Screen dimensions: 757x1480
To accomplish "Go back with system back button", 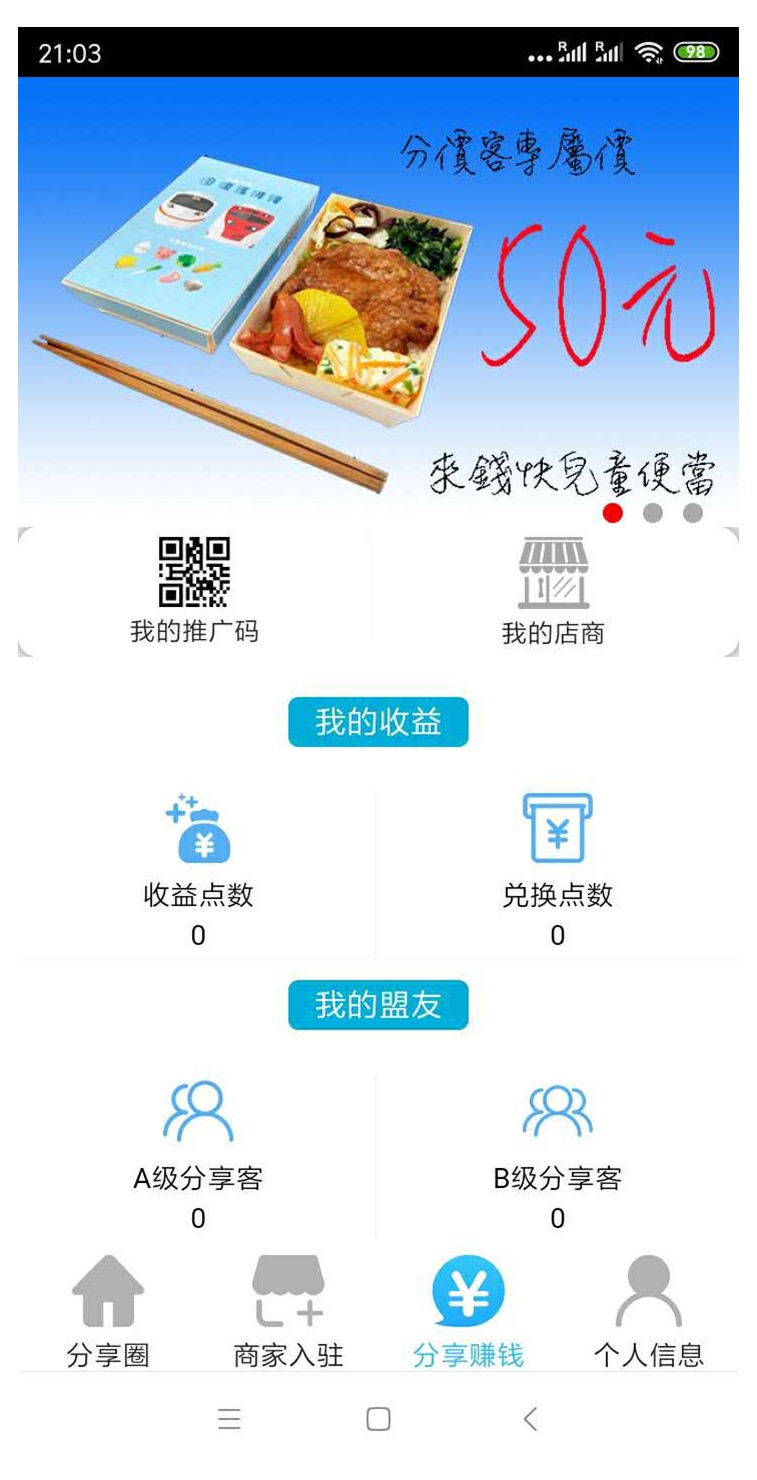I will tap(530, 1418).
